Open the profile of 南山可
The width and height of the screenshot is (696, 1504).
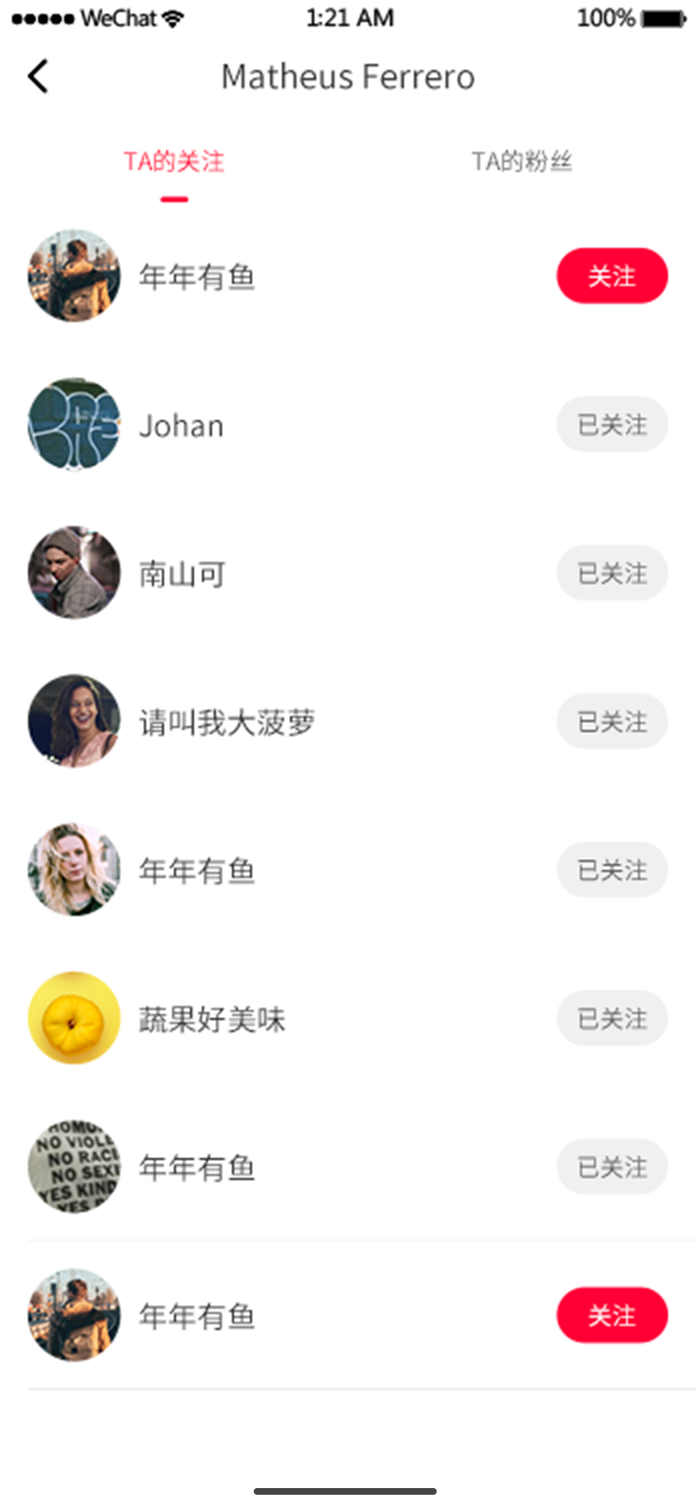182,574
